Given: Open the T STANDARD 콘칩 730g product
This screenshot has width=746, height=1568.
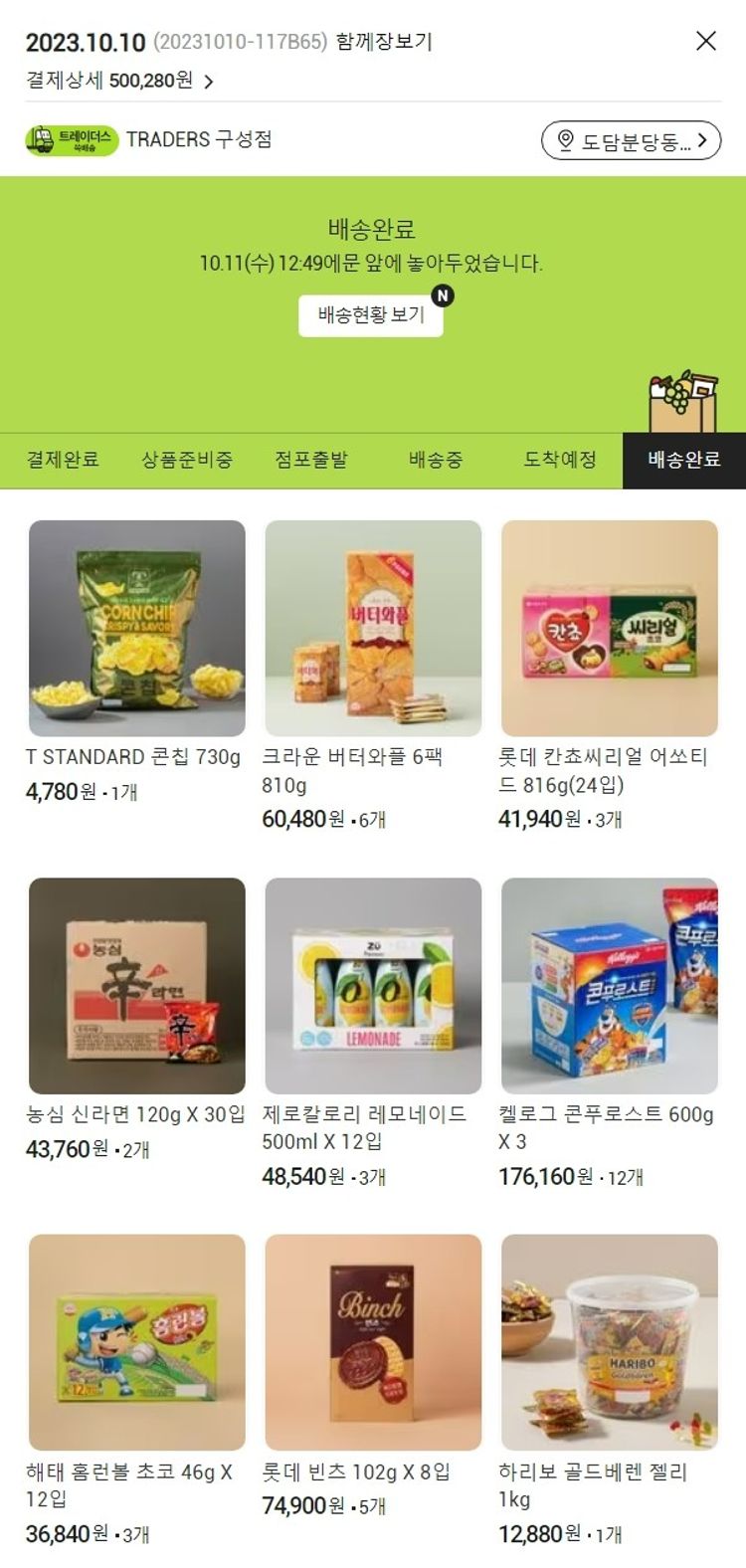Looking at the screenshot, I should coord(137,628).
